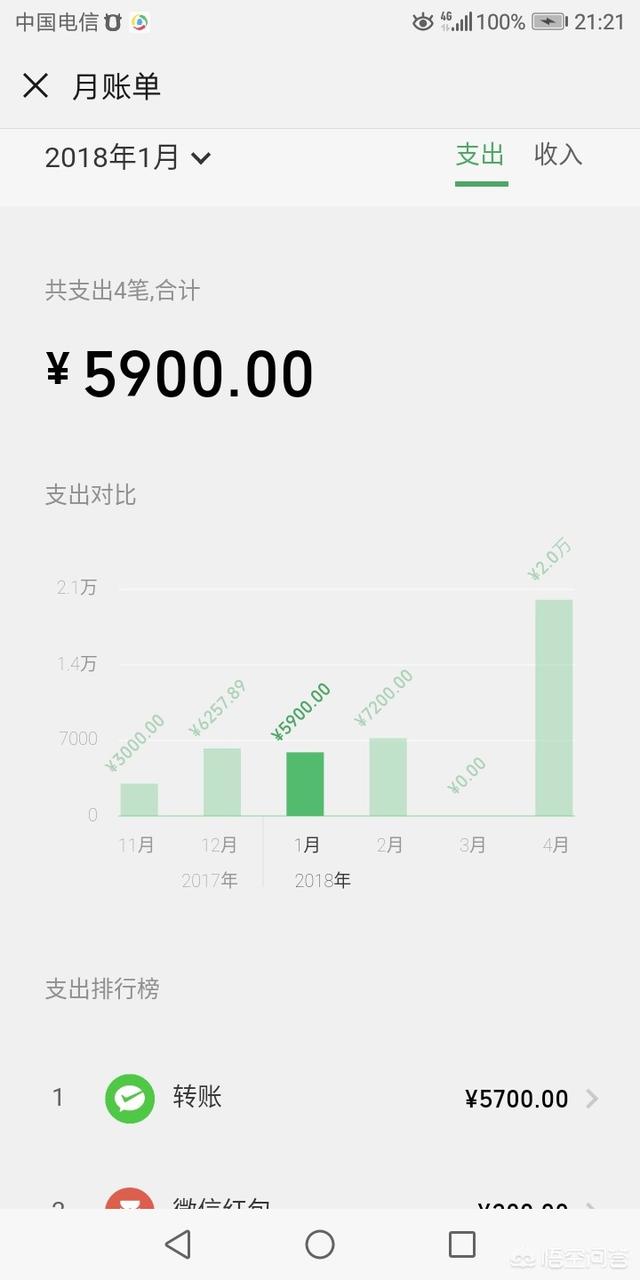Viewport: 640px width, 1280px height.
Task: Go to the home screen
Action: click(320, 1244)
